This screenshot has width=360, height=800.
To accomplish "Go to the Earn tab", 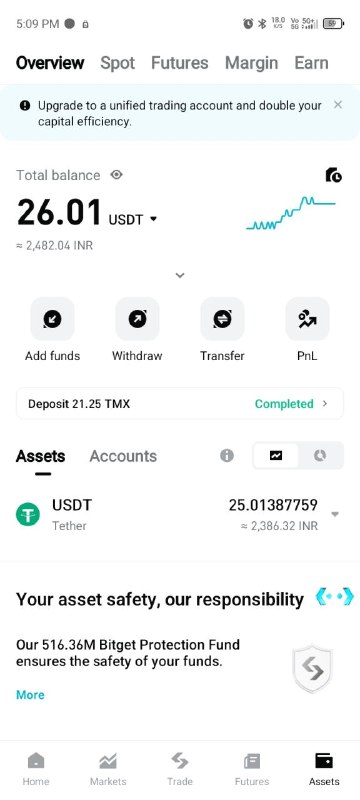I will pos(311,63).
